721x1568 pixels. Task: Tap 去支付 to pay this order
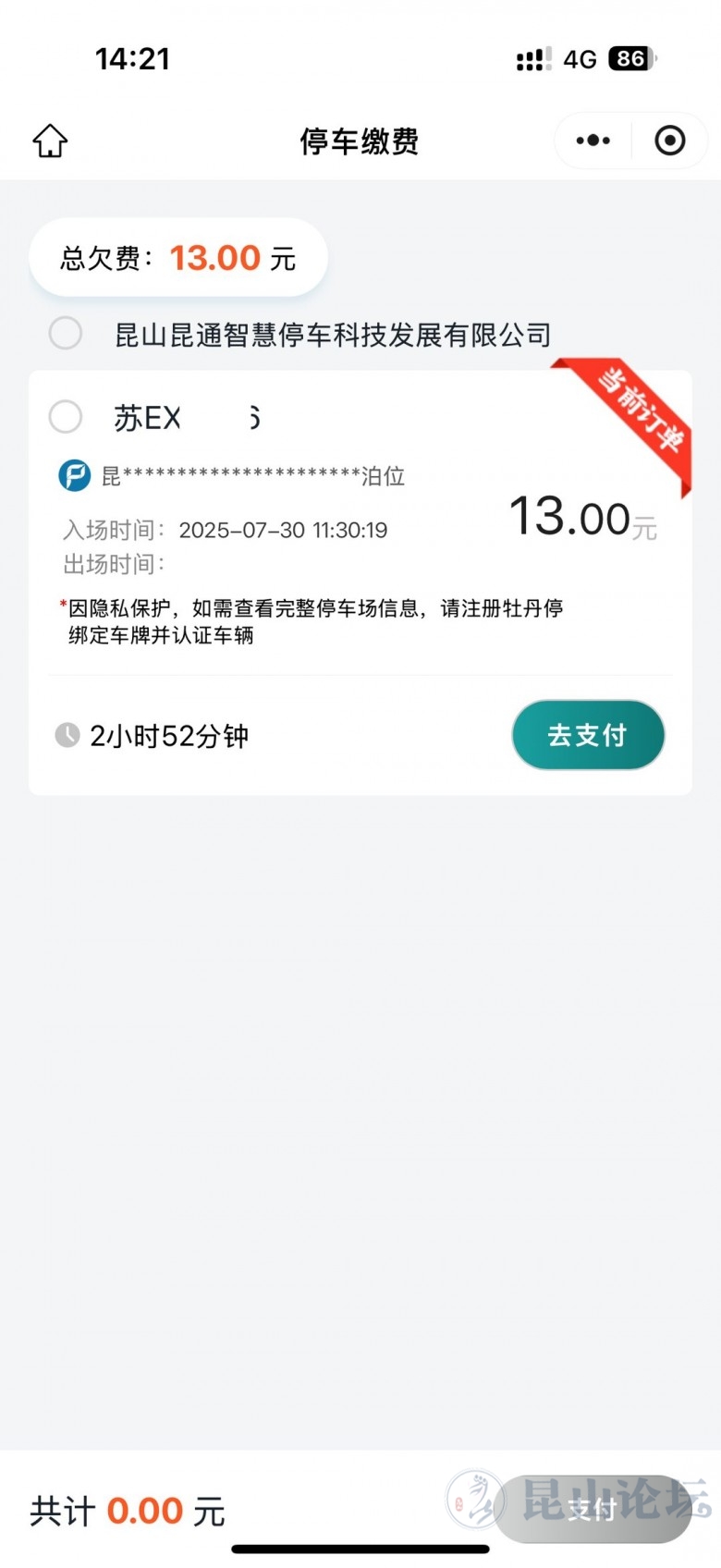(588, 735)
